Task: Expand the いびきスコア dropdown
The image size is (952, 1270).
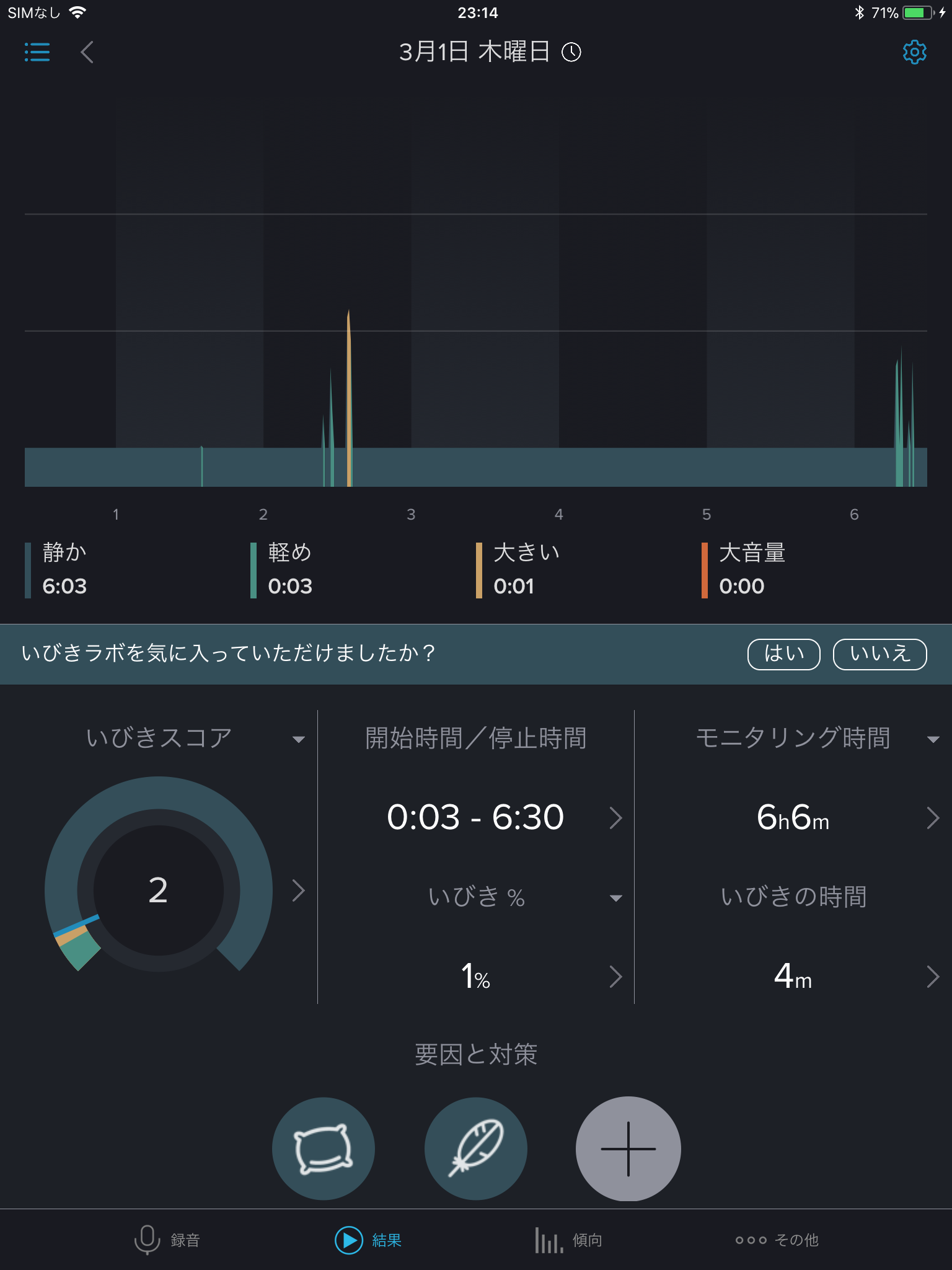Action: tap(299, 739)
